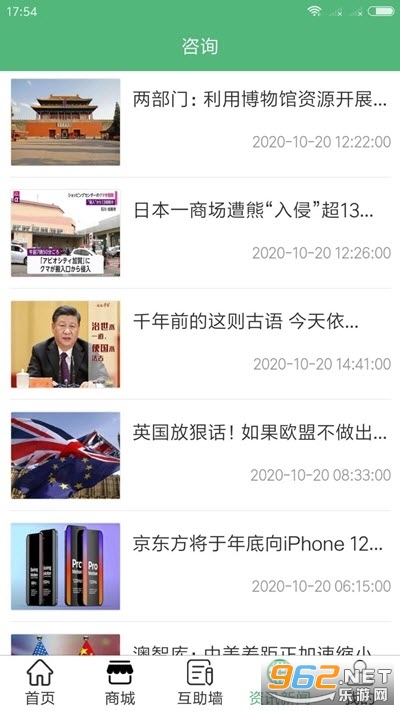
Task: Switch to the 首页 tab
Action: (x=40, y=683)
